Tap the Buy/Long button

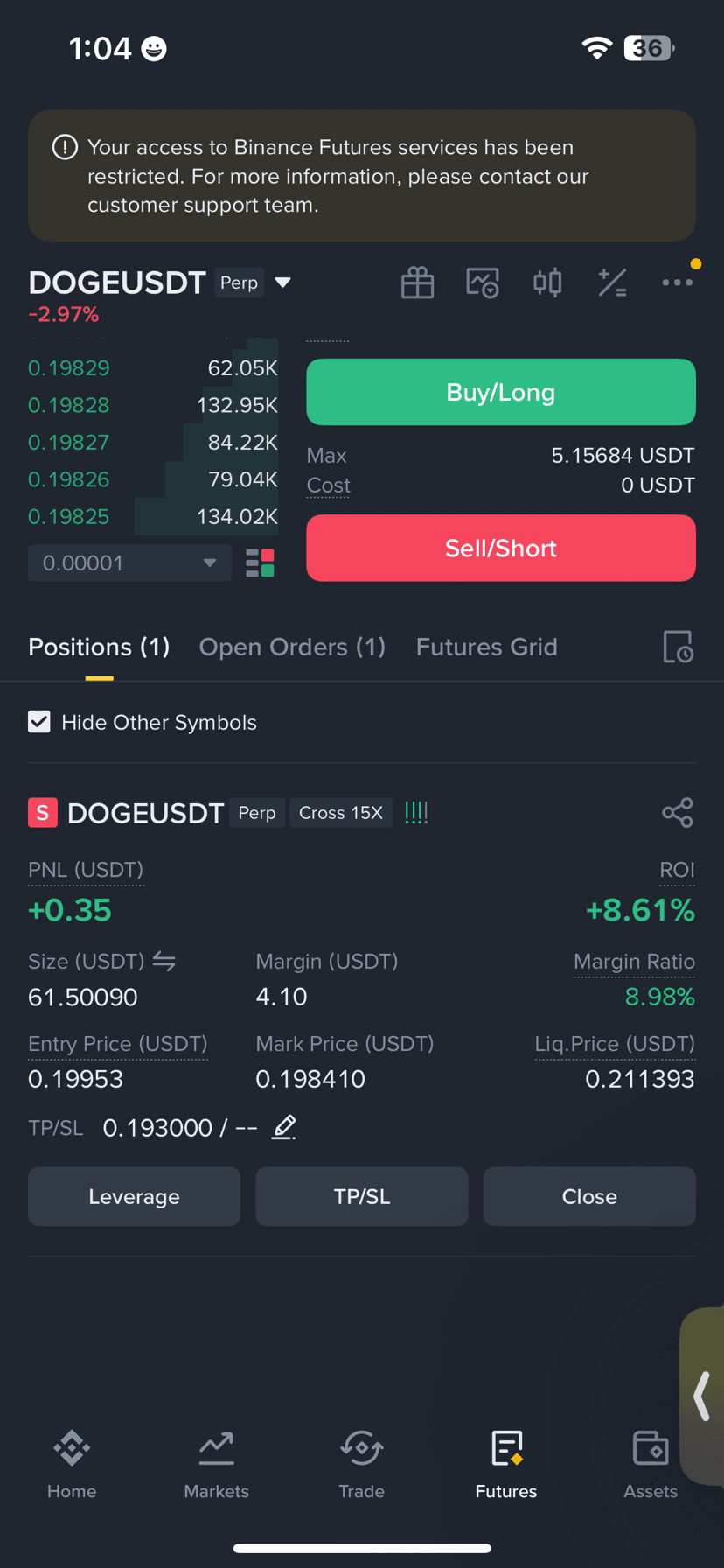coord(500,392)
